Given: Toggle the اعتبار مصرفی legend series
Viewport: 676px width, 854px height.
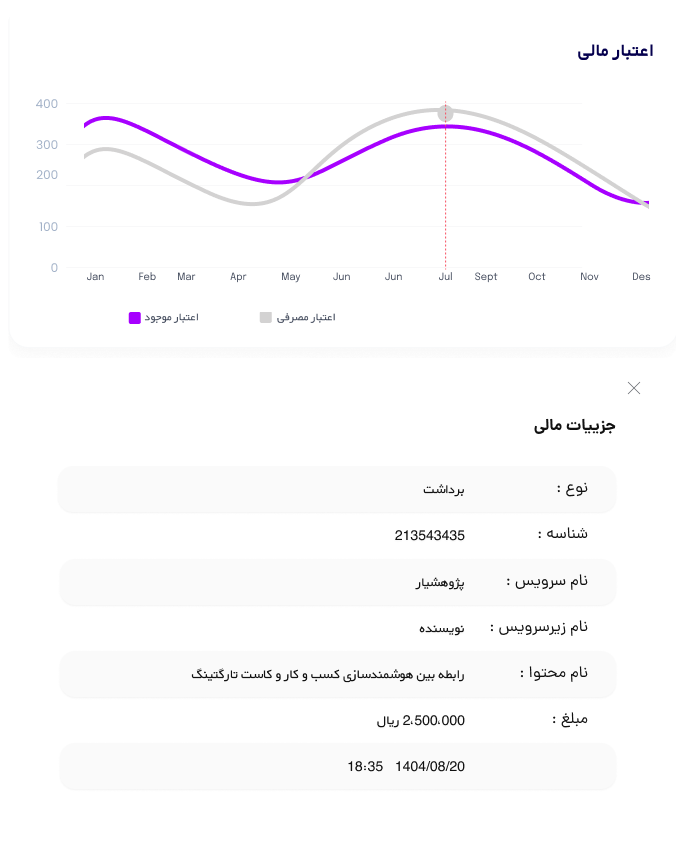Looking at the screenshot, I should click(298, 318).
